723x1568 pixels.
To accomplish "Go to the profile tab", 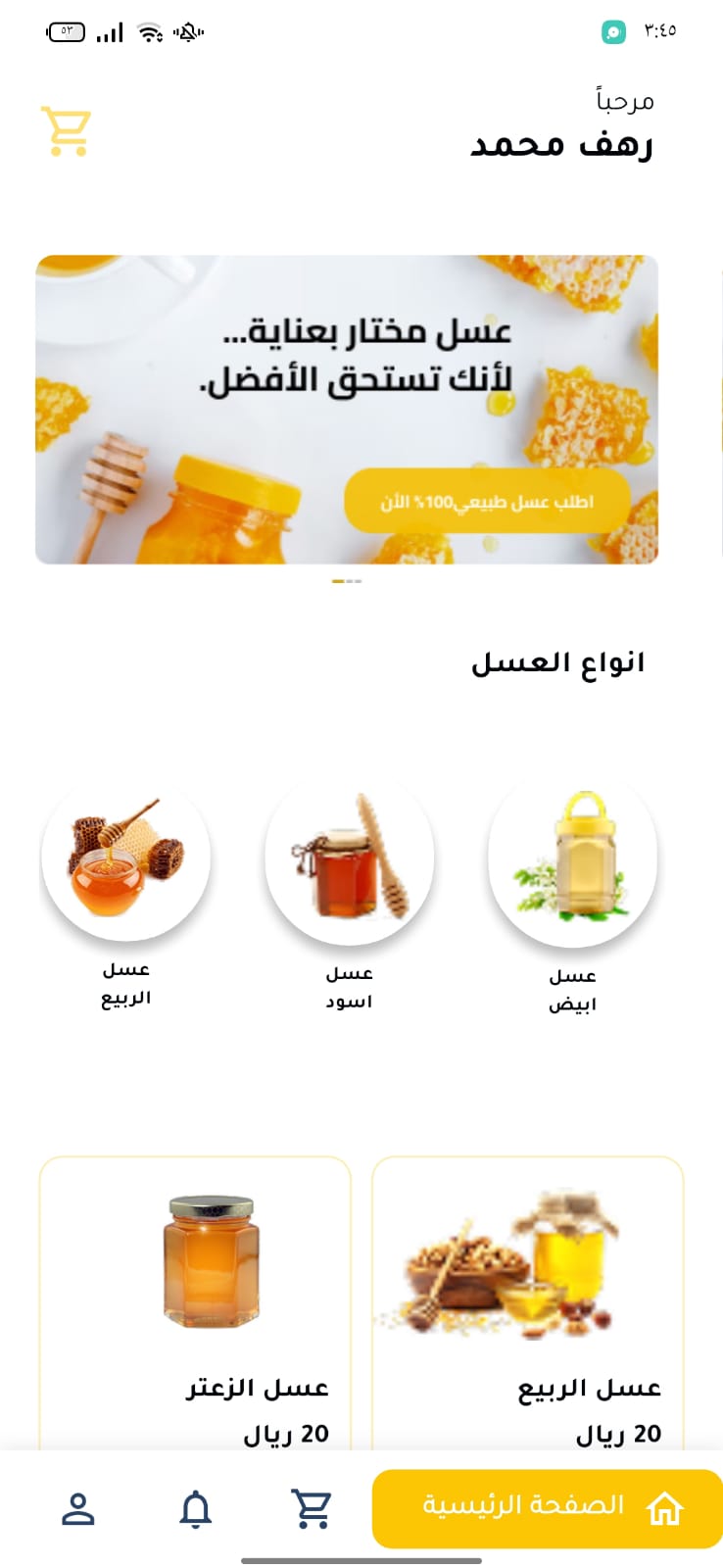I will tap(78, 1508).
